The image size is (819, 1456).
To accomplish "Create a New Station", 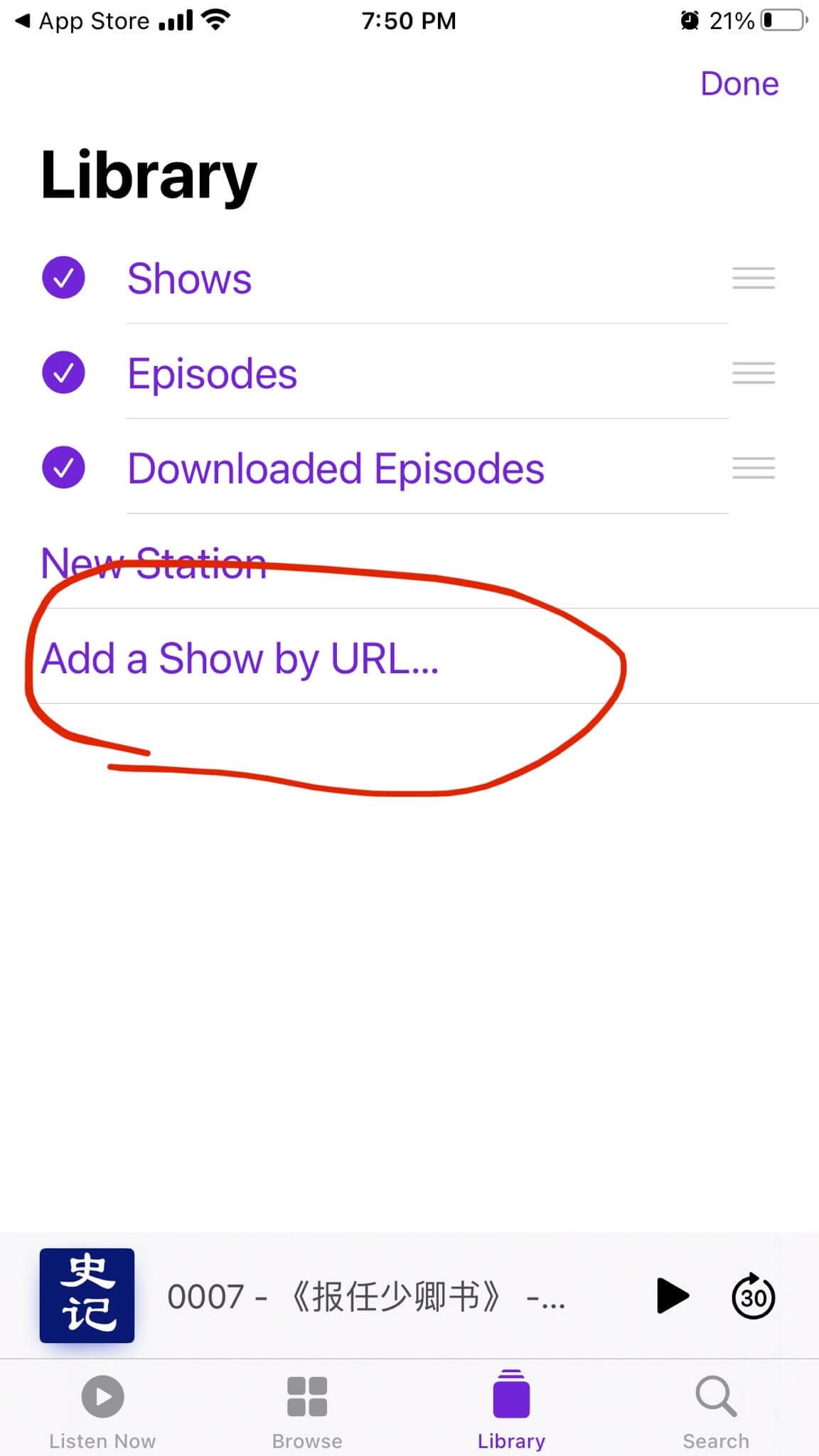I will tap(154, 563).
